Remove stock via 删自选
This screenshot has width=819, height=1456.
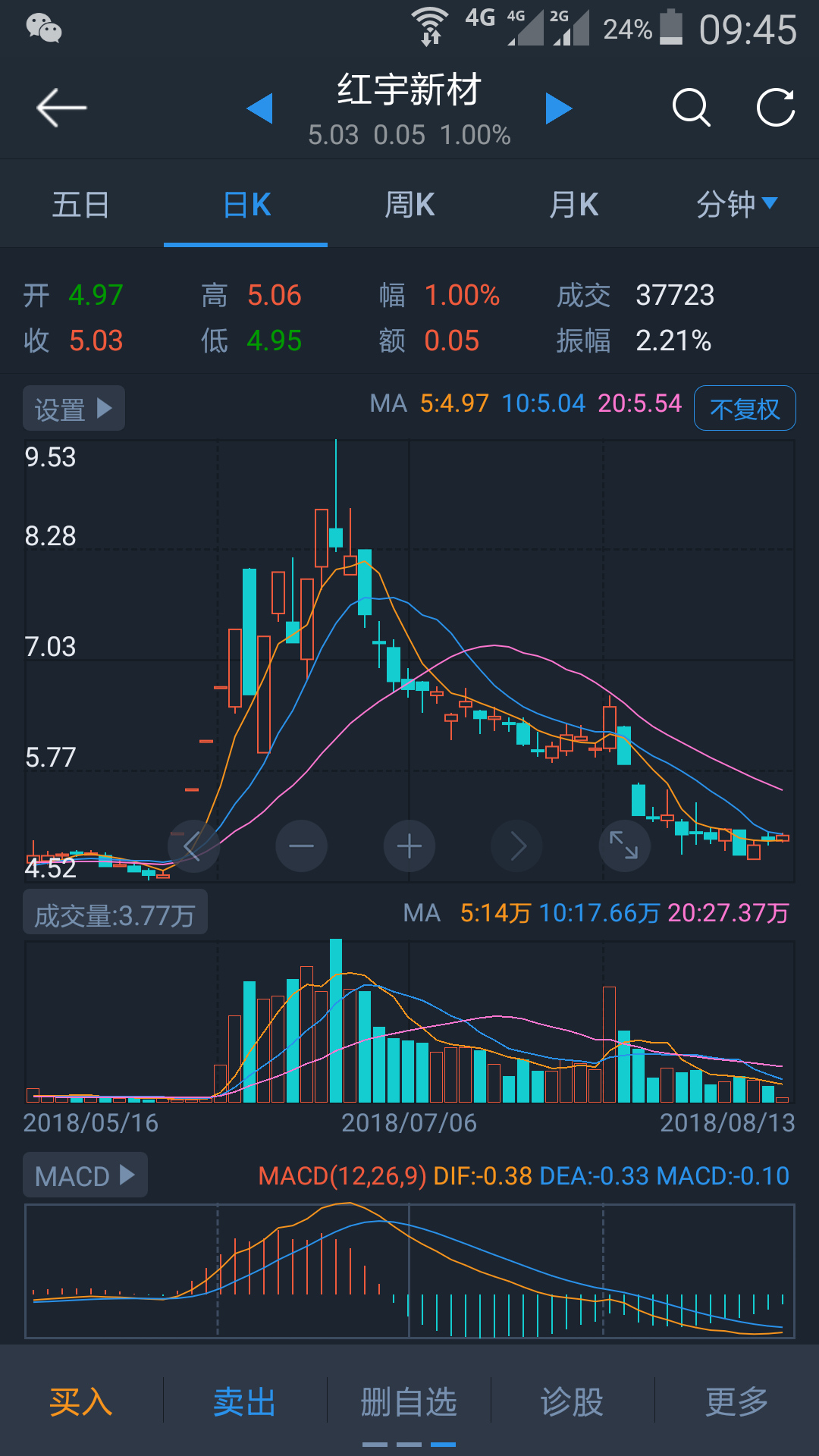coord(409,1401)
